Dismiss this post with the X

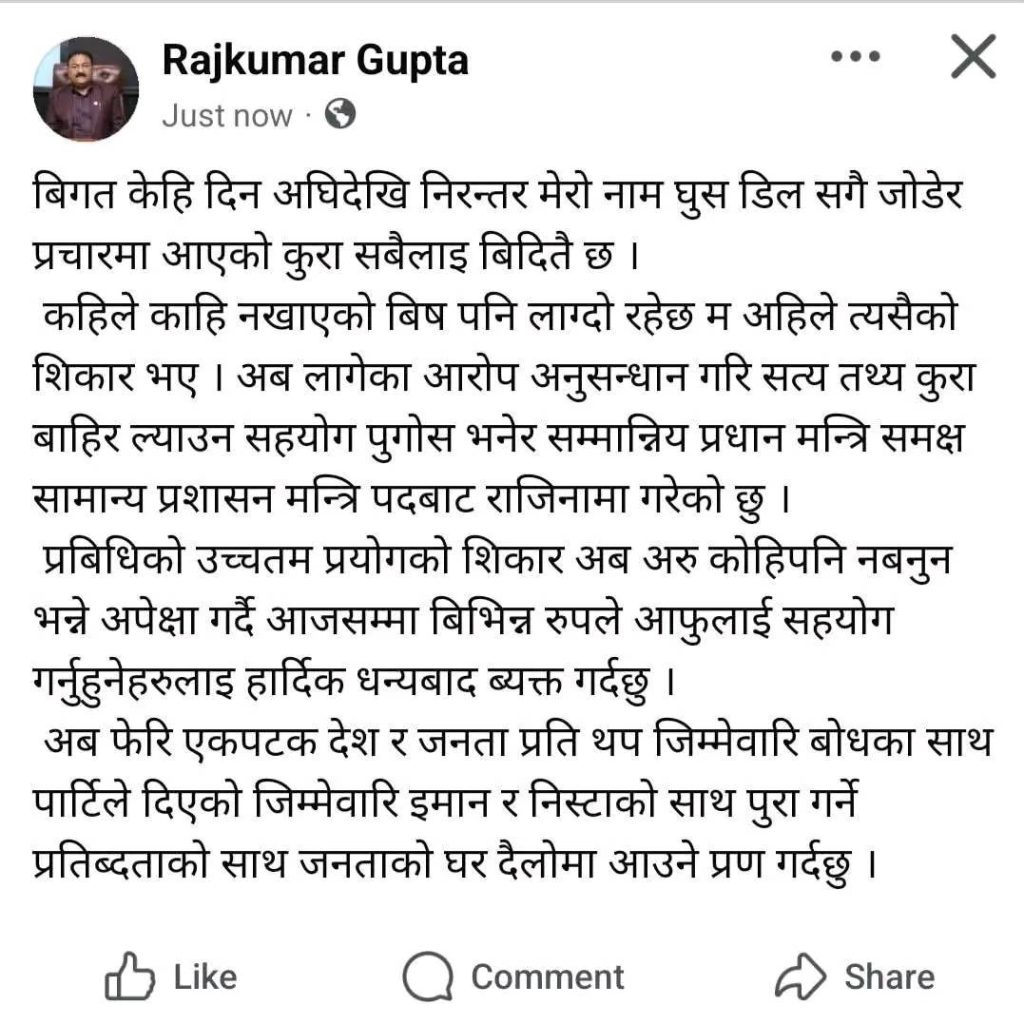click(972, 58)
